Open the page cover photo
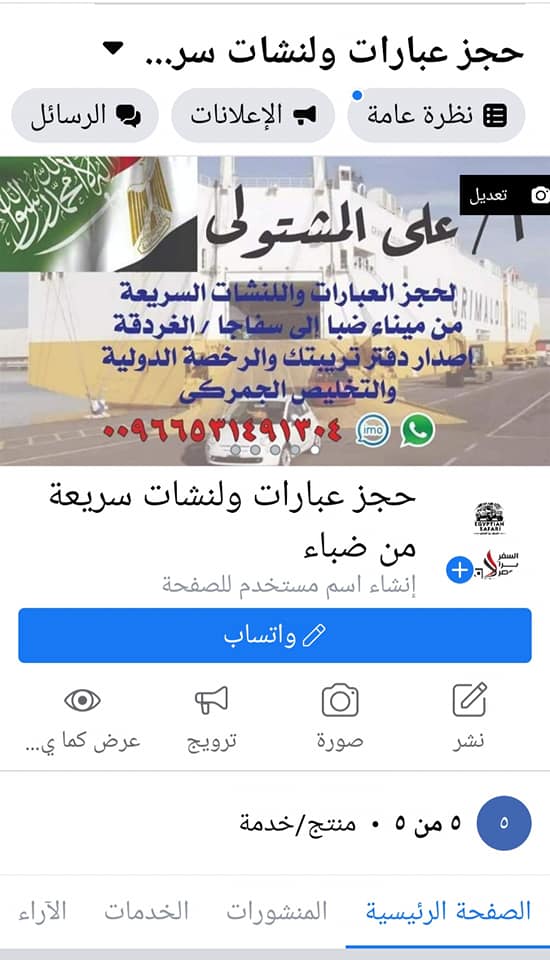The width and height of the screenshot is (550, 960). pos(275,311)
